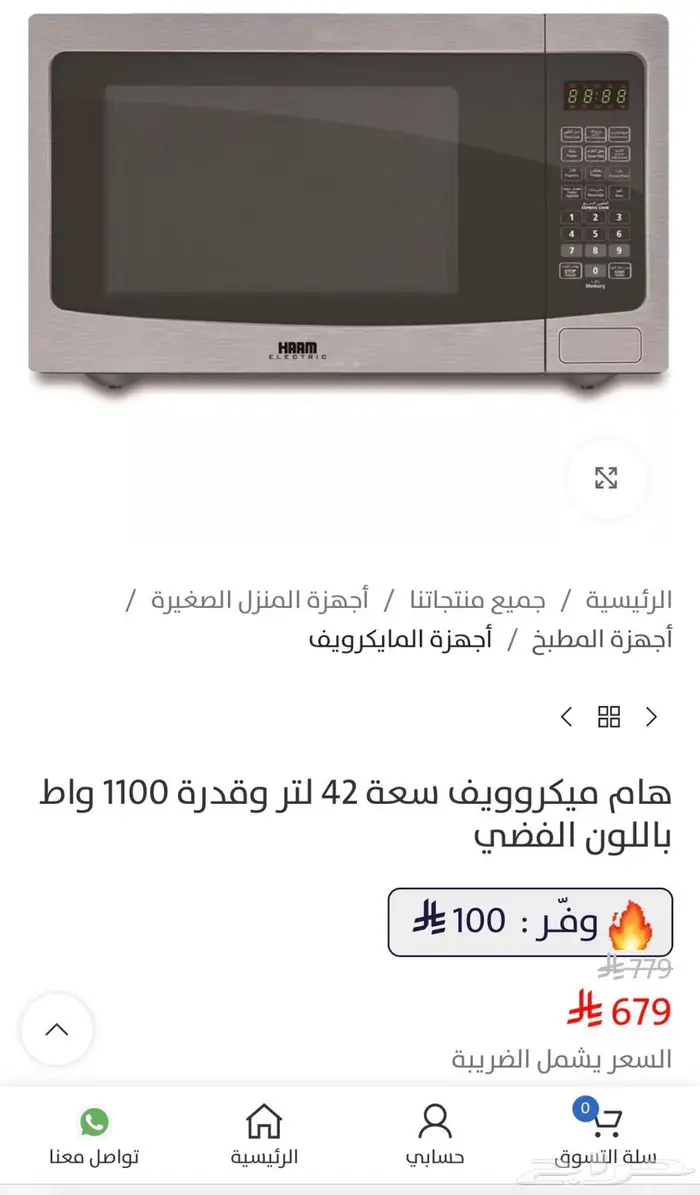Open the product grid view icon

point(609,716)
